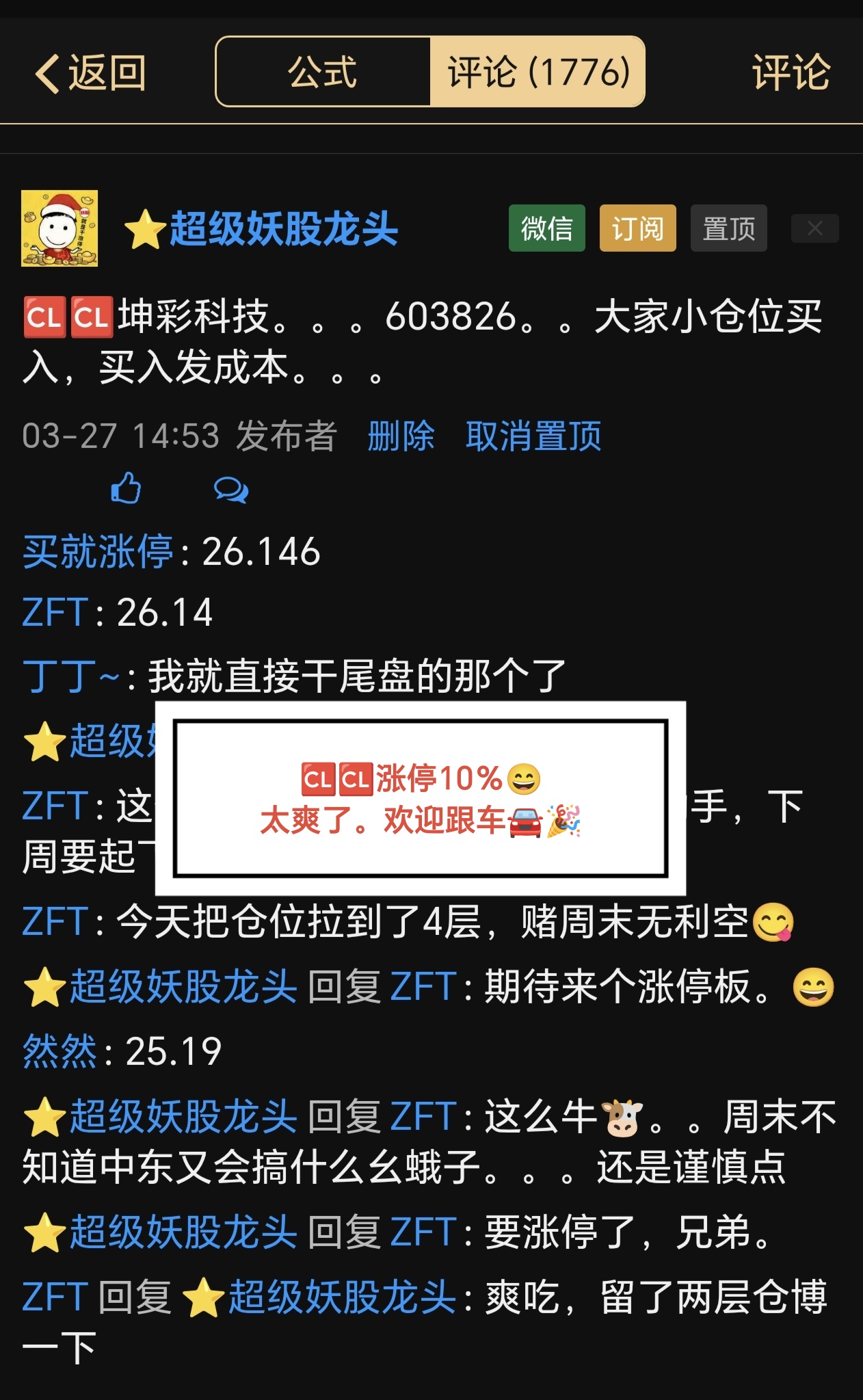Open commenter 然然's profile
Image resolution: width=863 pixels, height=1400 pixels.
[x=60, y=1051]
